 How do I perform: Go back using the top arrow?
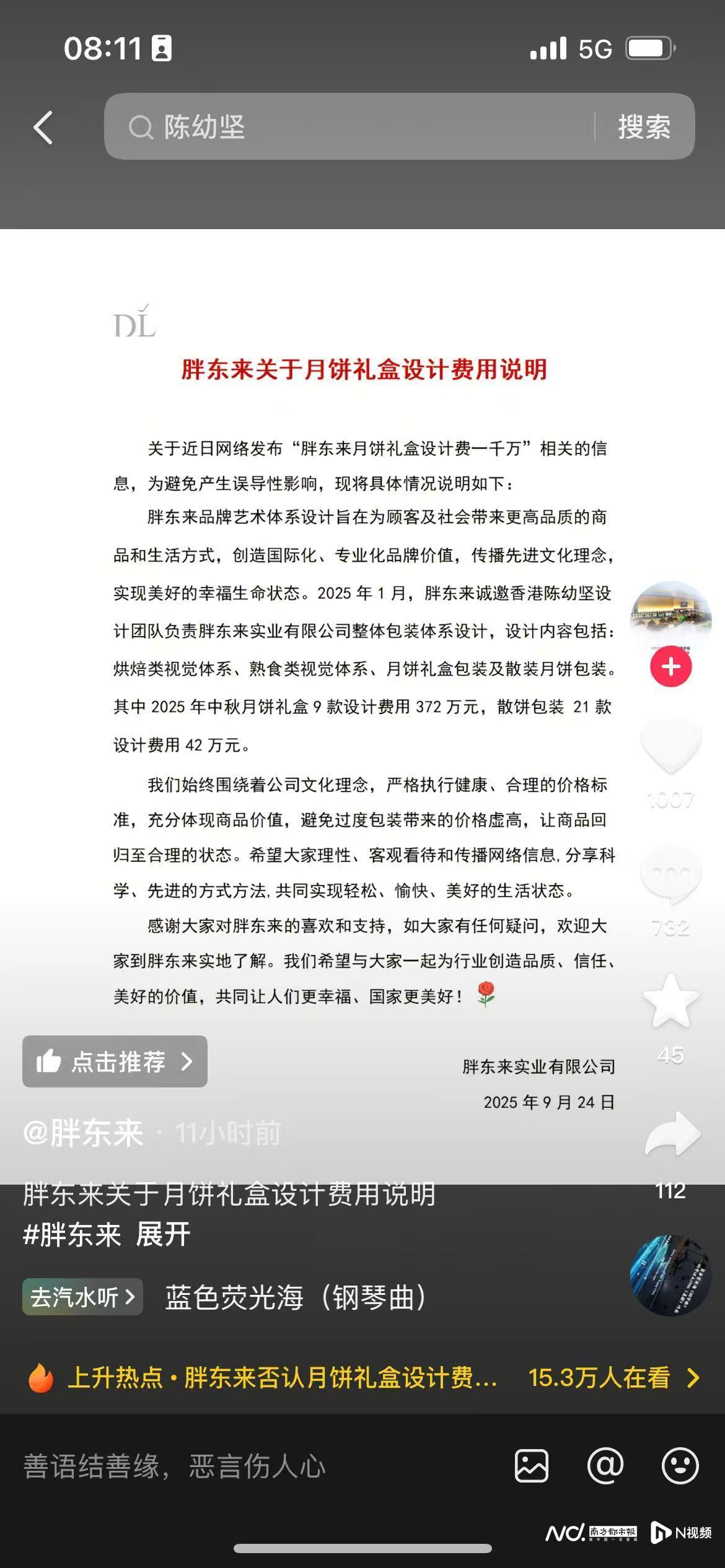tap(43, 128)
